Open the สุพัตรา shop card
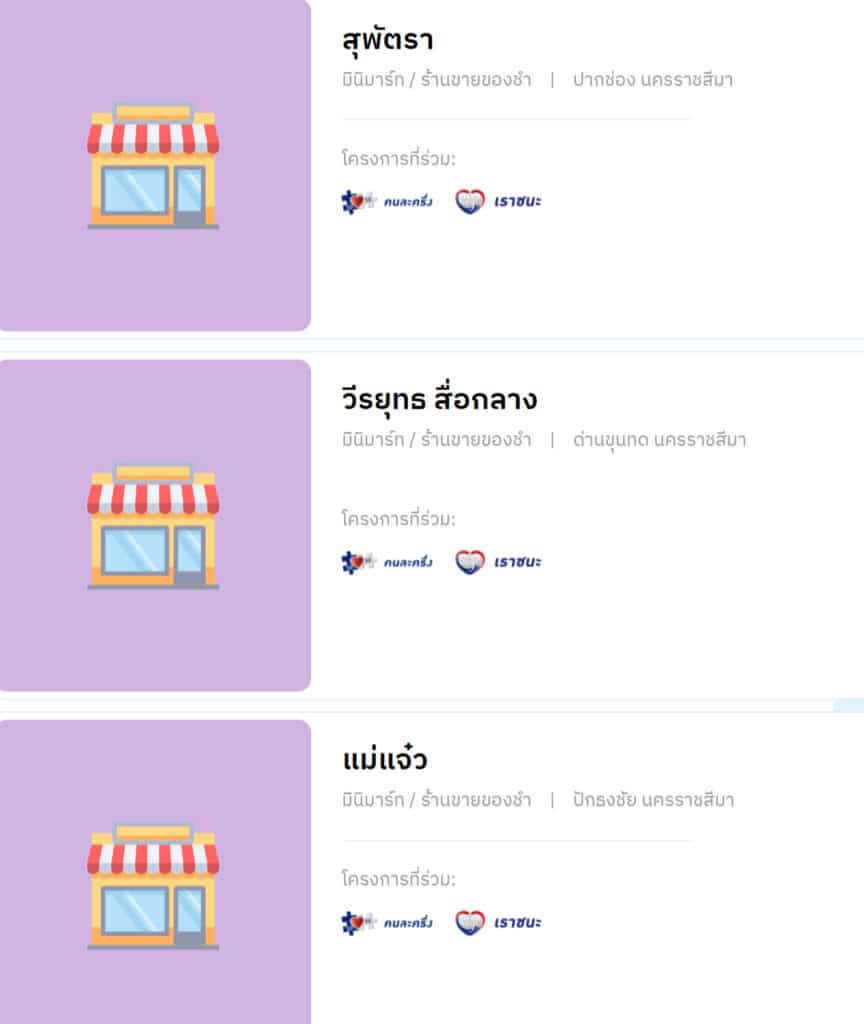Viewport: 864px width, 1024px height. pyautogui.click(x=387, y=41)
